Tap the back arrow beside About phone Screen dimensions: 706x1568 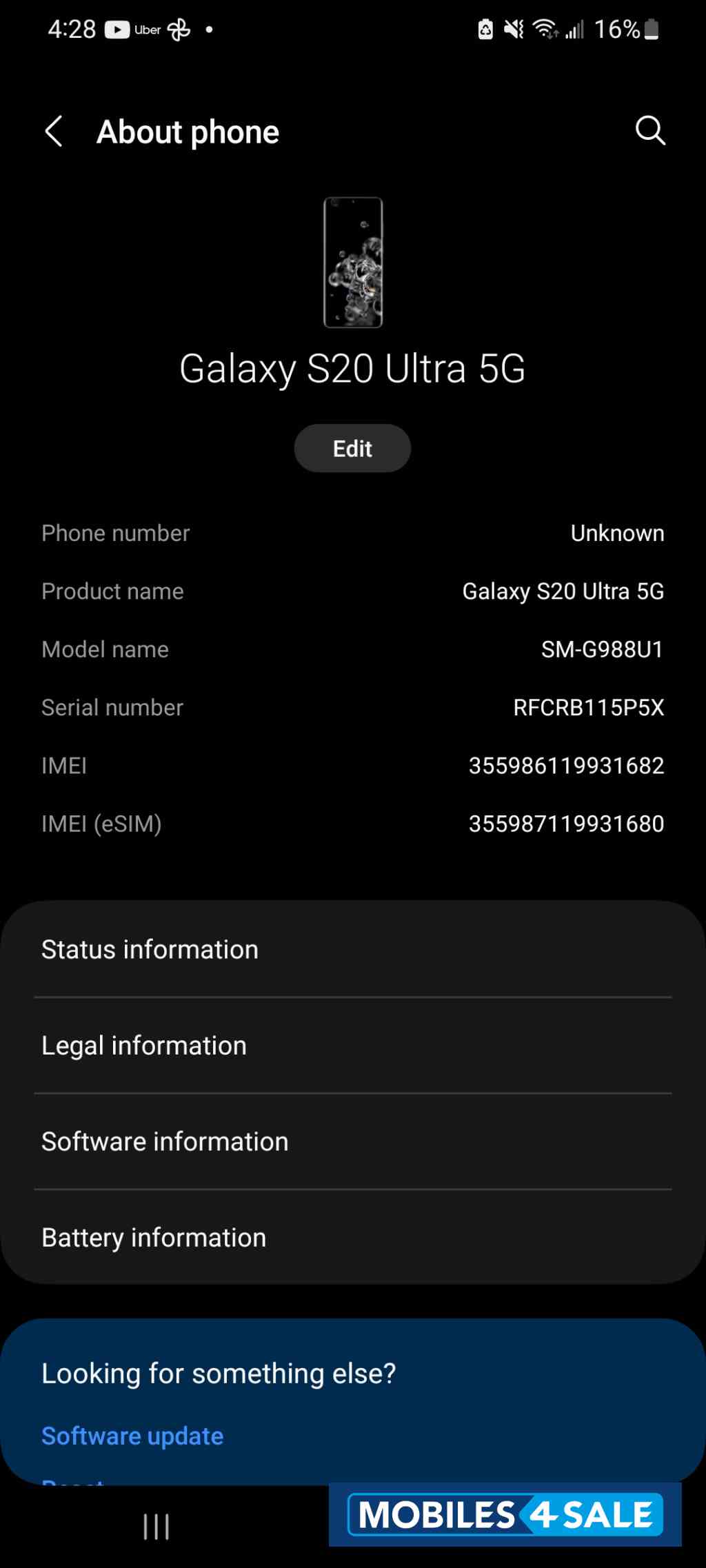(54, 131)
